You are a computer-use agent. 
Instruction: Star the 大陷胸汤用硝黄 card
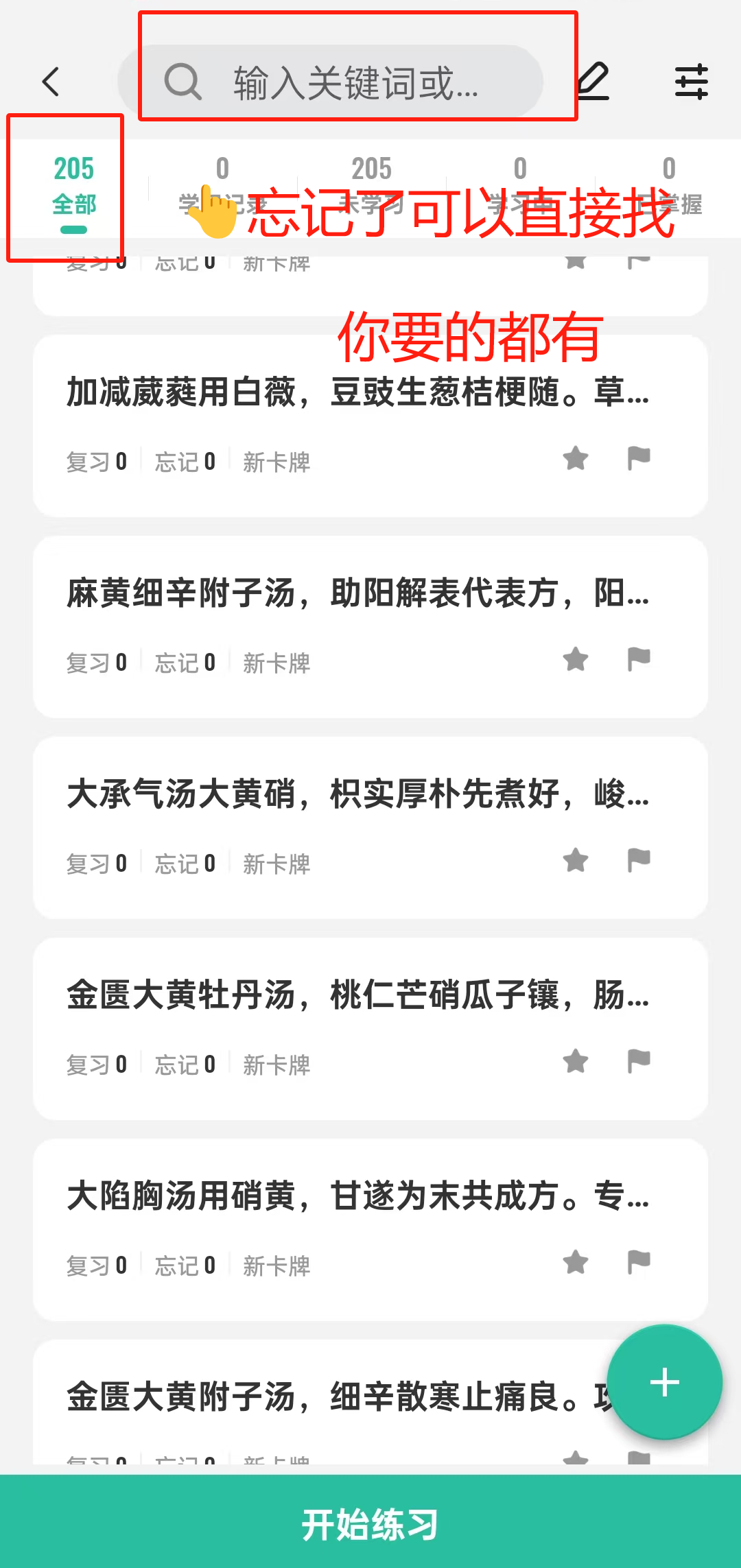[x=576, y=1262]
